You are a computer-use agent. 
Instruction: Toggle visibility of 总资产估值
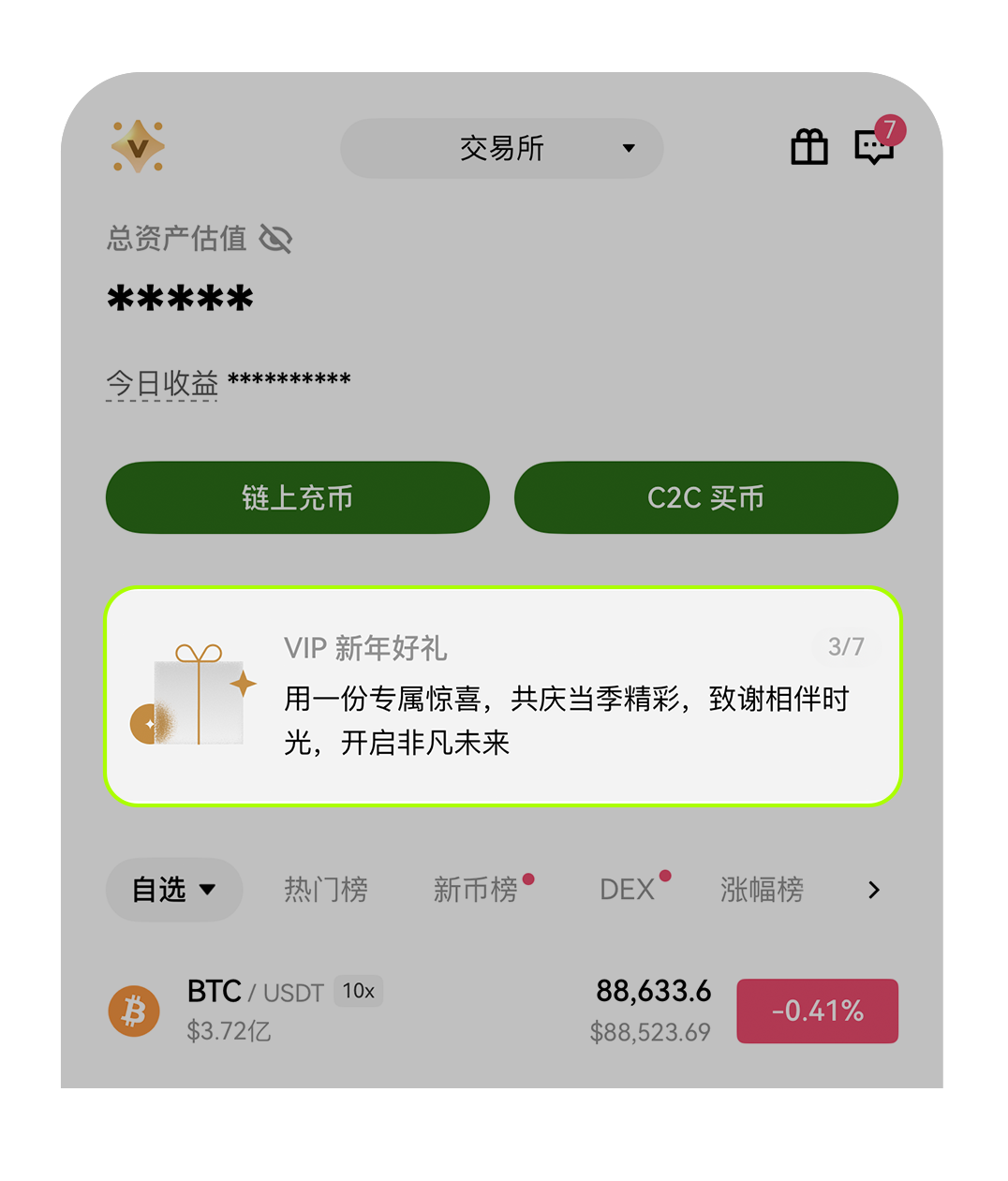pyautogui.click(x=276, y=240)
